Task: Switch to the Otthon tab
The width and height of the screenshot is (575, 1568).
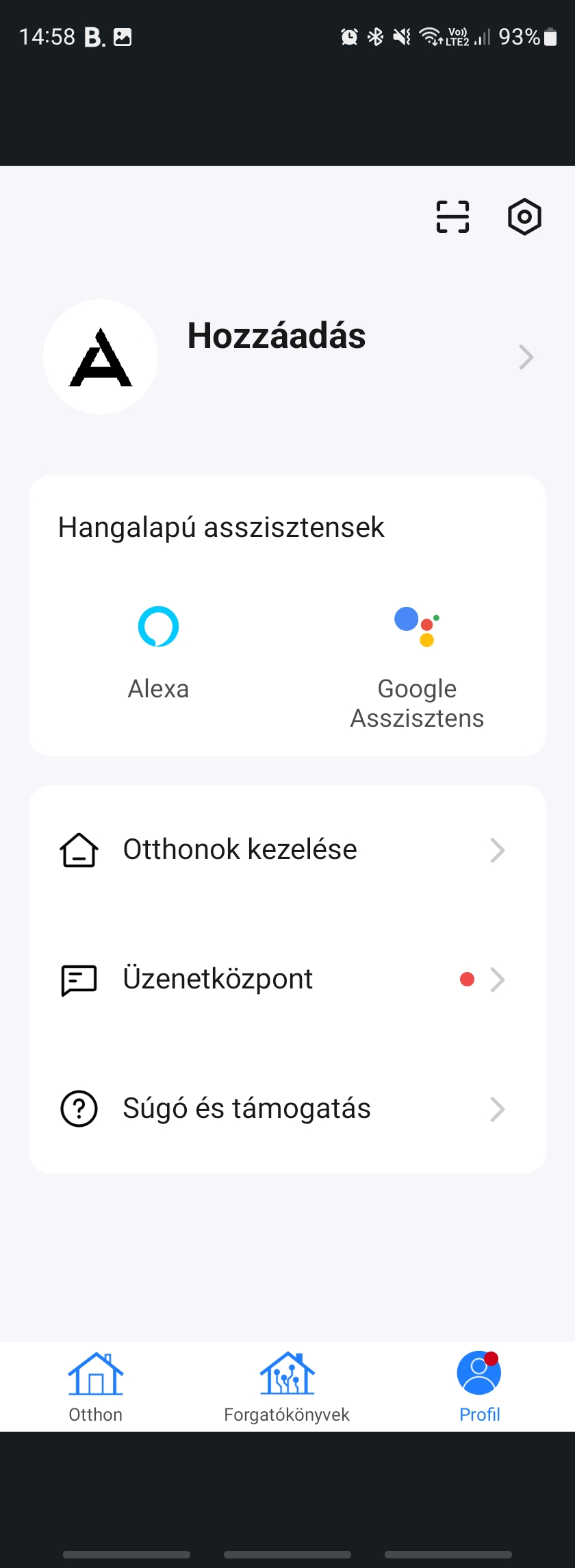Action: 96,1386
